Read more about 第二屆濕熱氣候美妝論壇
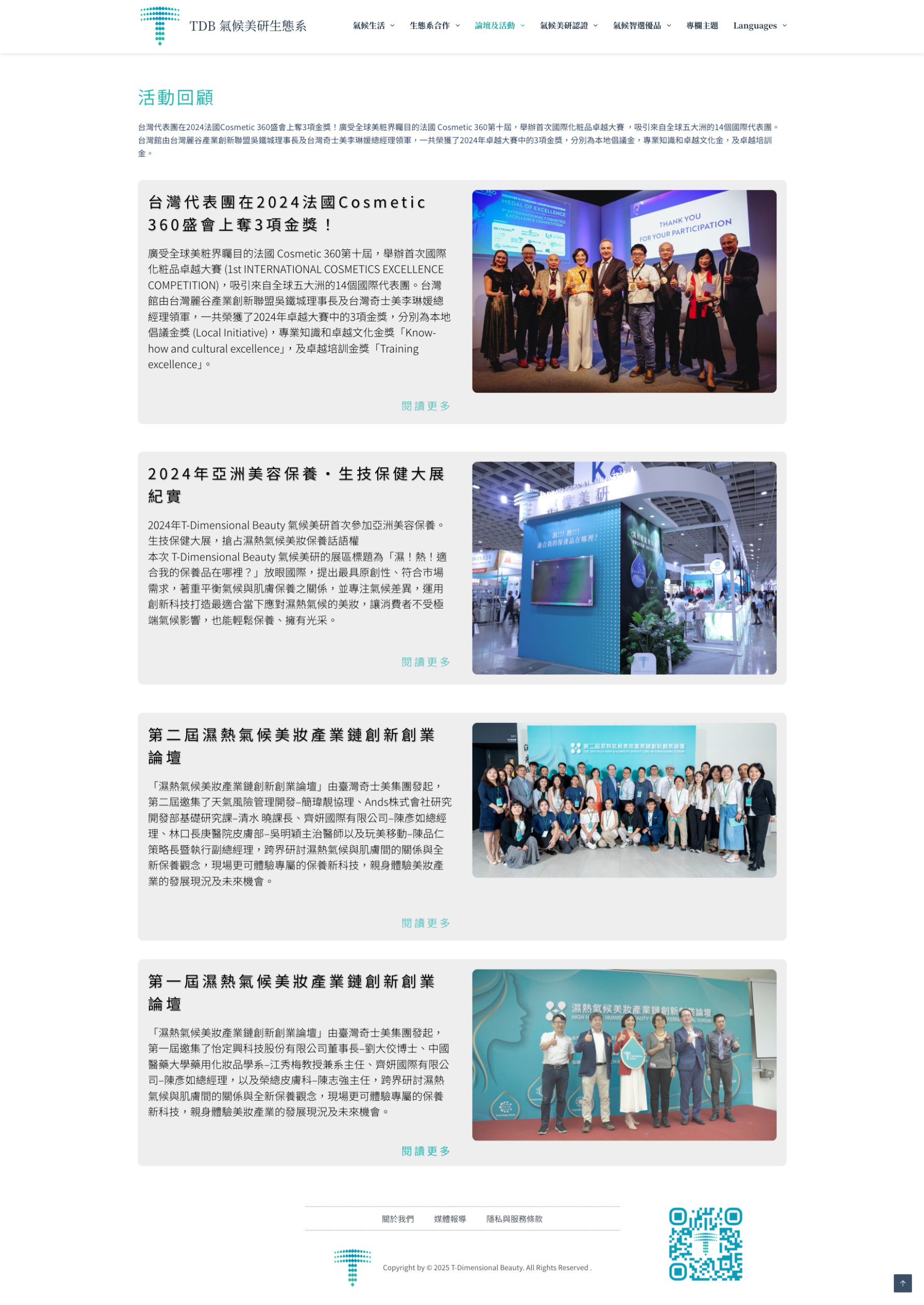Screen dimensions: 924x1305 click(425, 922)
